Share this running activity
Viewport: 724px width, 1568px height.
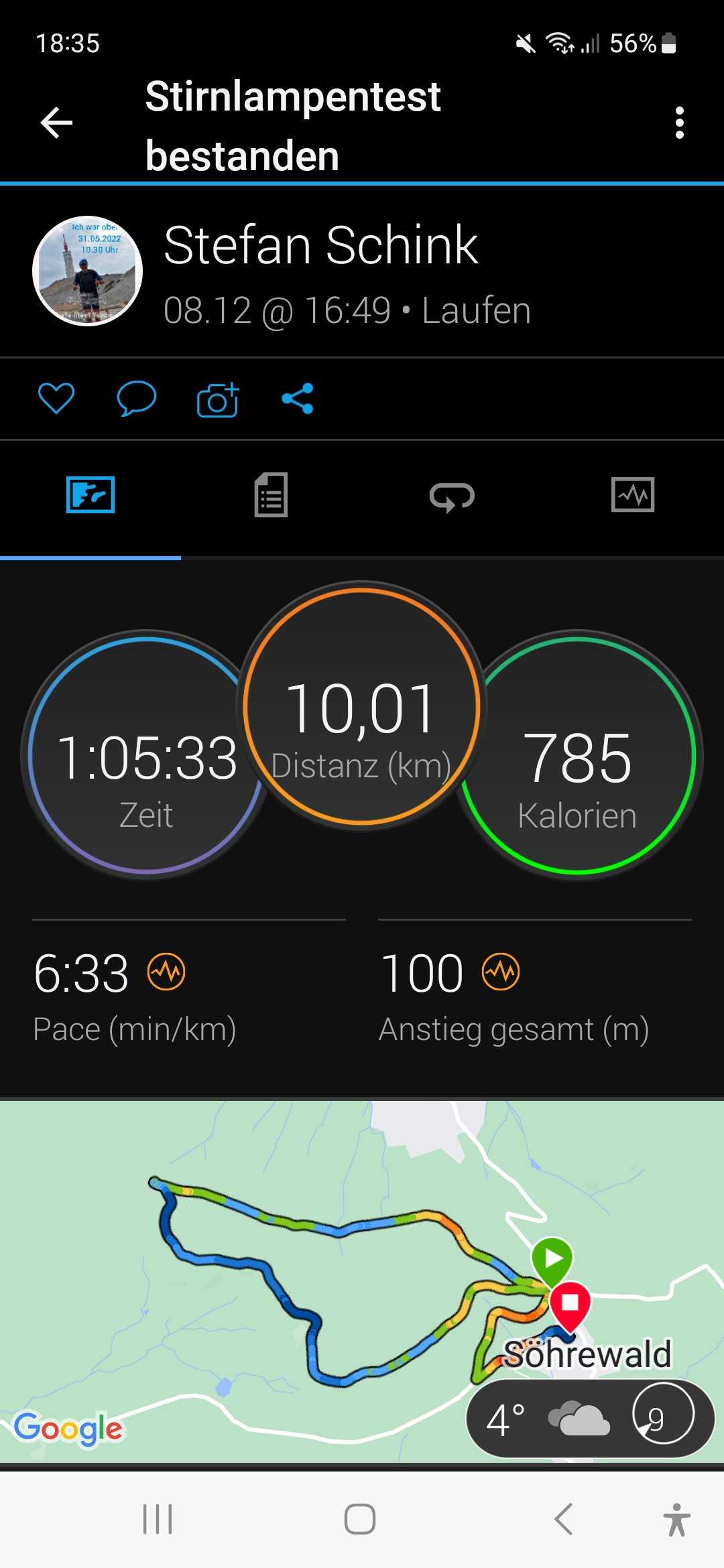[298, 399]
